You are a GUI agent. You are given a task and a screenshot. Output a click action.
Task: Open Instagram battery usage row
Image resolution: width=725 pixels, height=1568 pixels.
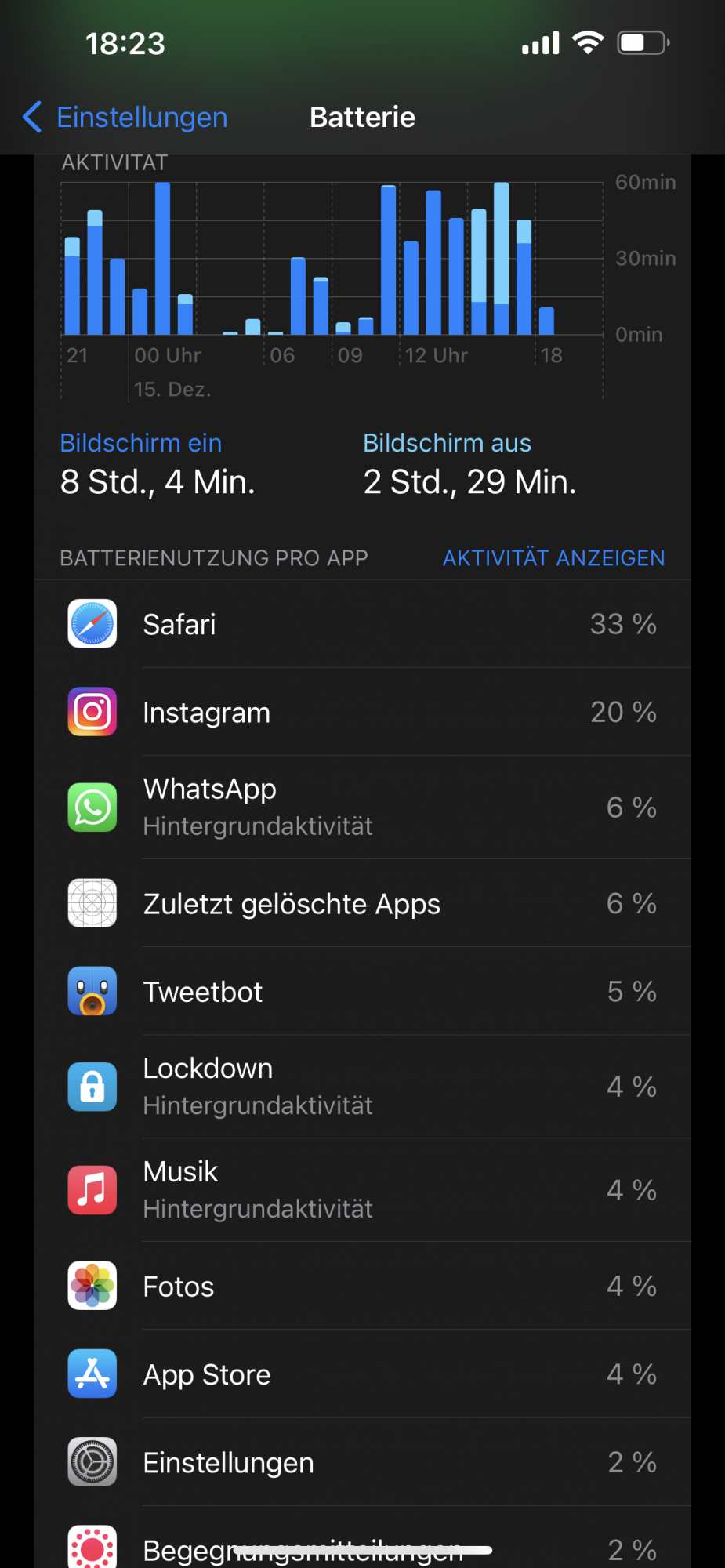coord(362,712)
